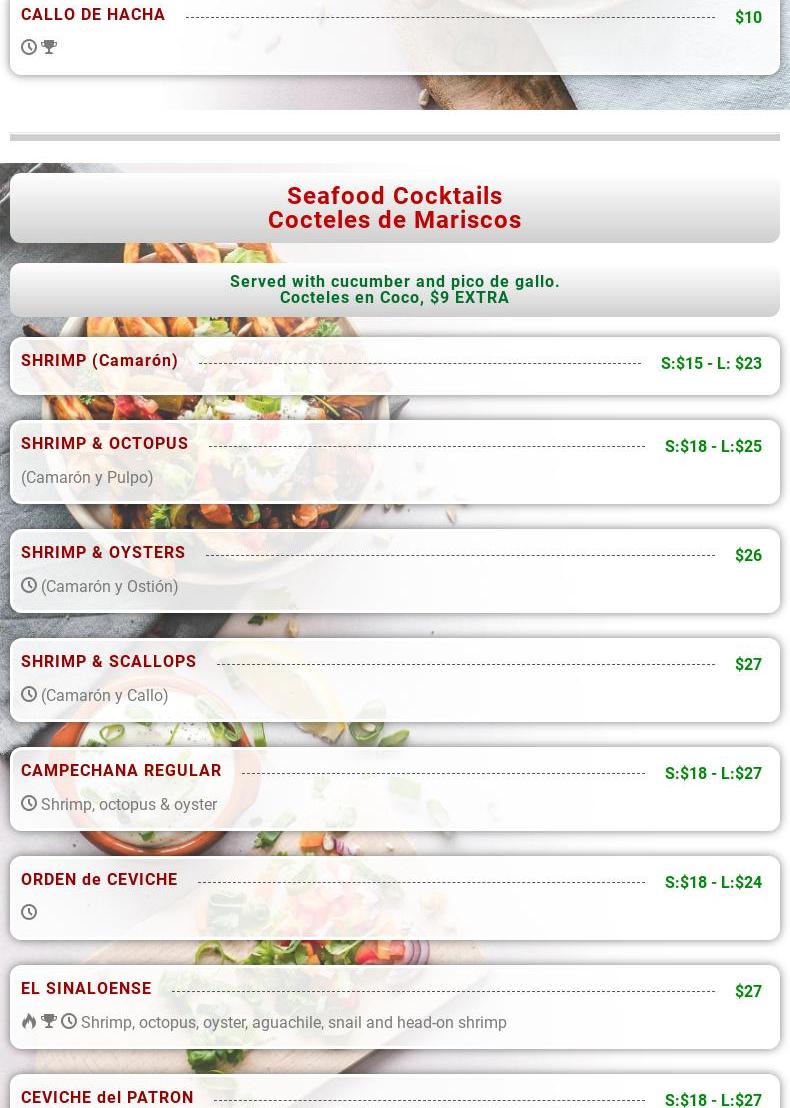
Task: Select the Shrimp (Camarón) cocktail
Action: 99,361
